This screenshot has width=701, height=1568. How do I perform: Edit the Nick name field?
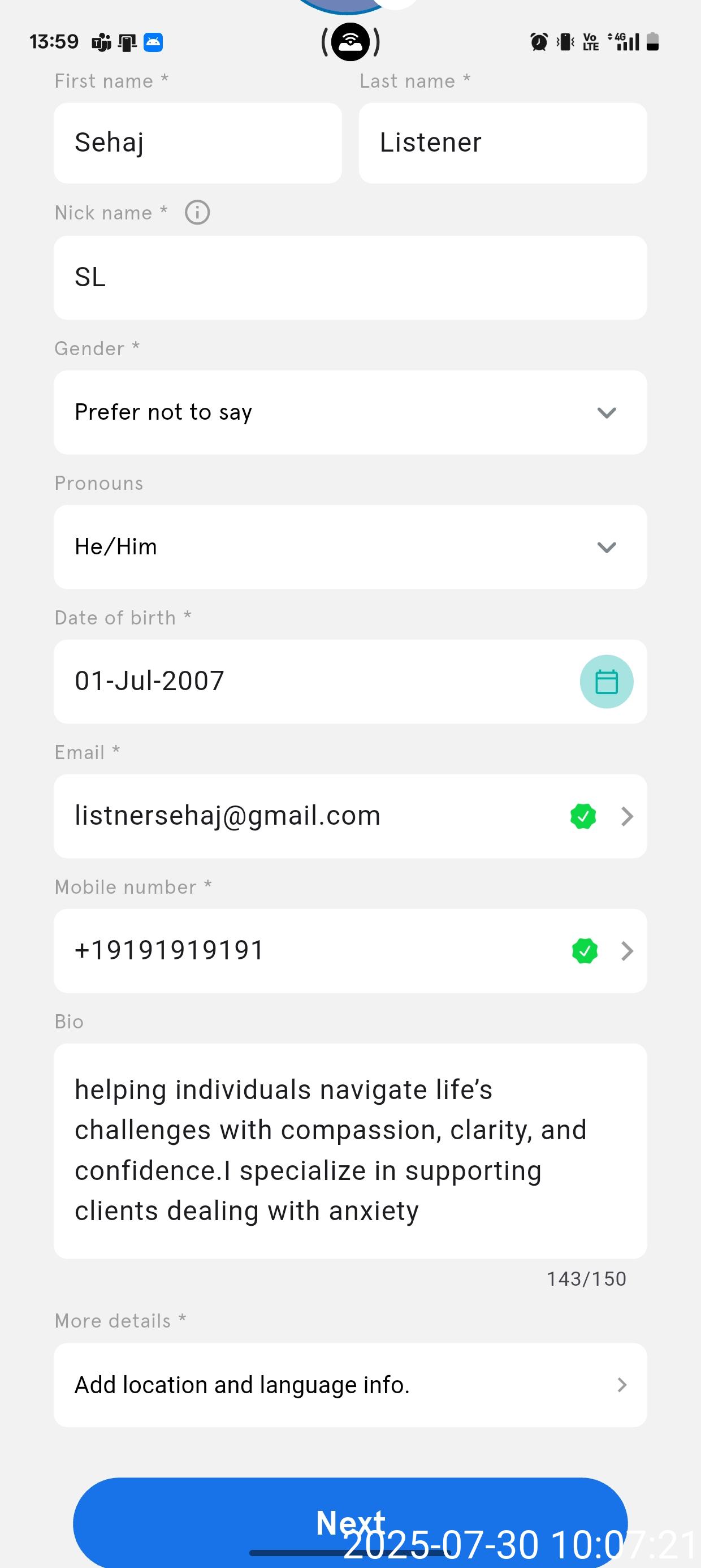350,278
